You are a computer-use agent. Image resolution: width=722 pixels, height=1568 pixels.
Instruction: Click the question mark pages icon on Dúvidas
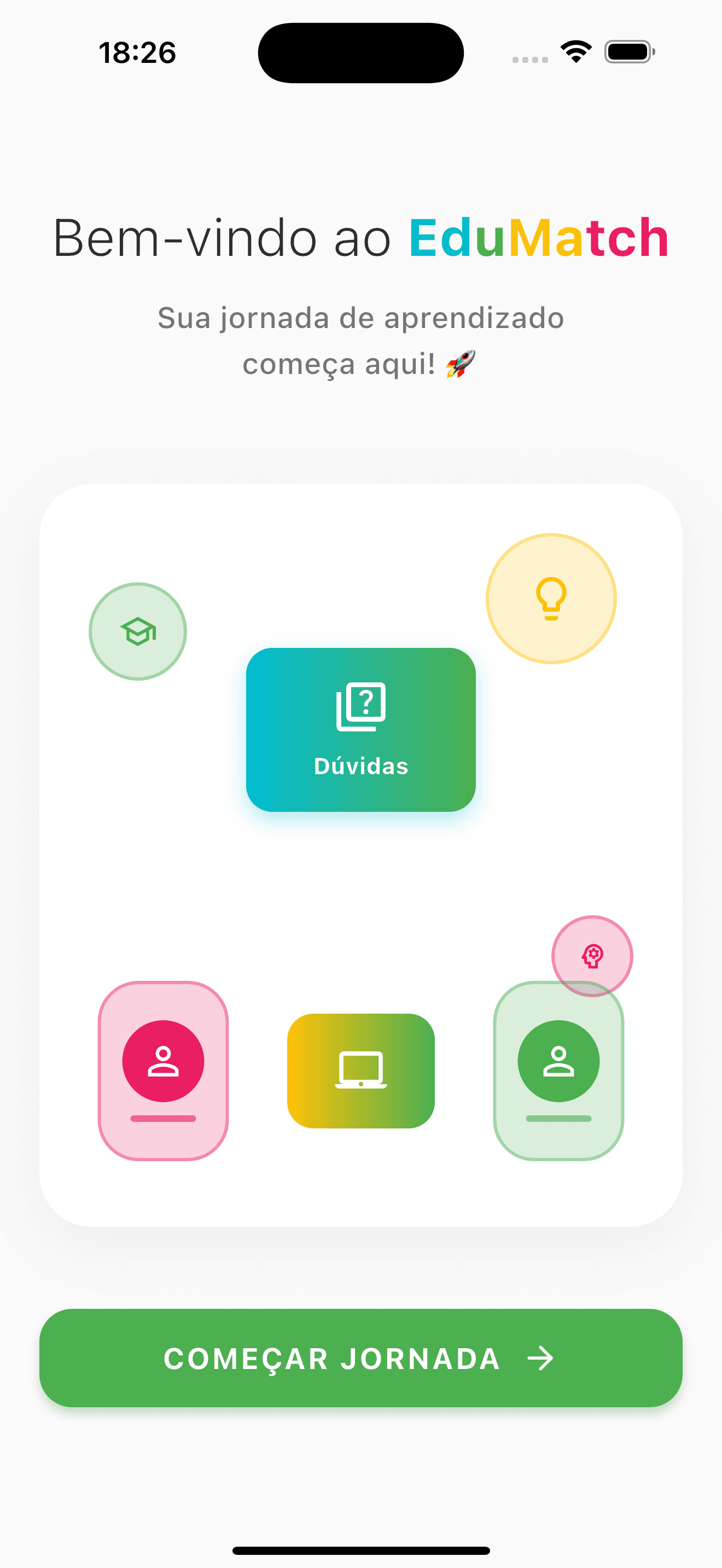pos(360,705)
